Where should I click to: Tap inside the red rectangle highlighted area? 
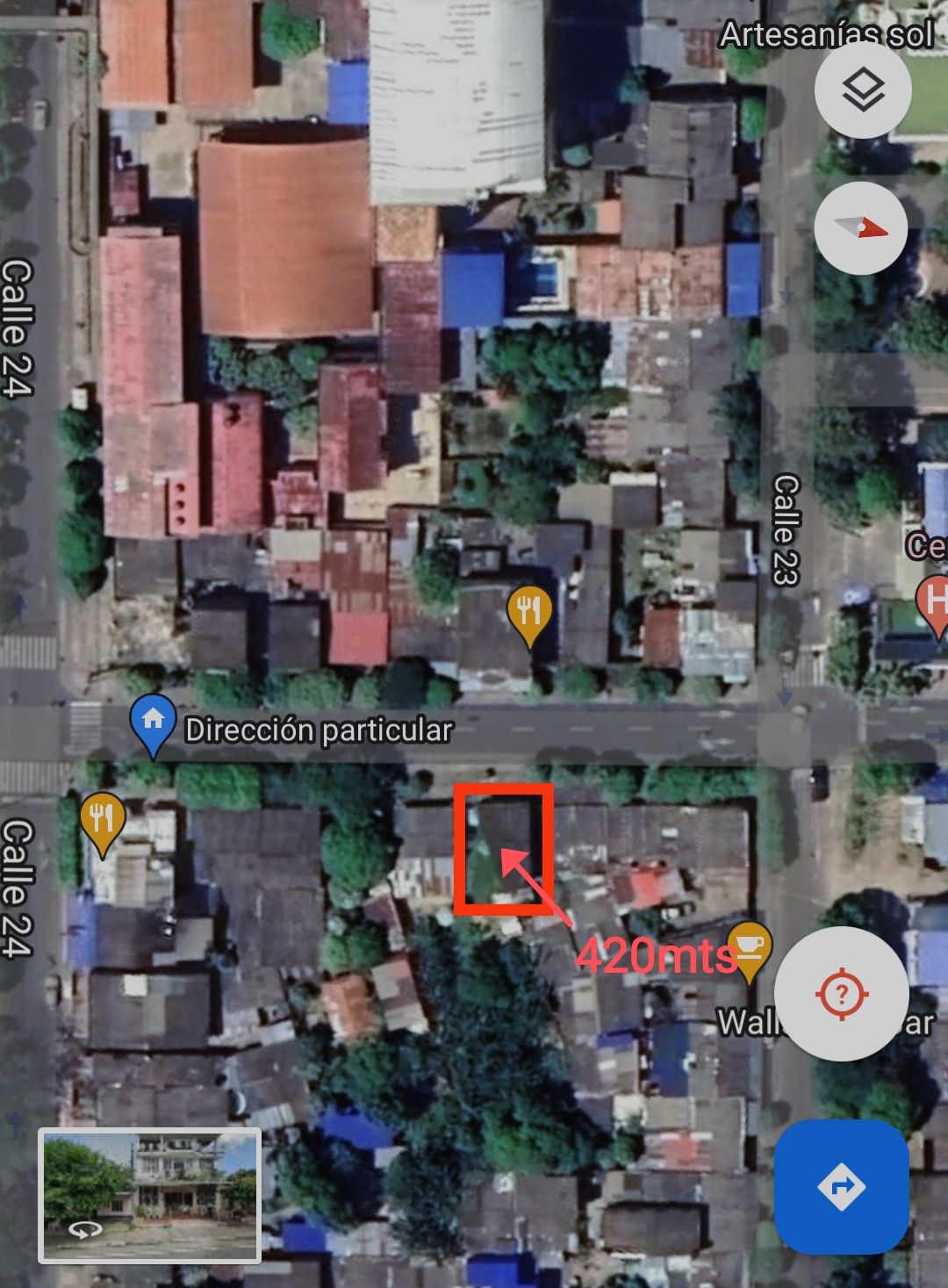coord(502,848)
